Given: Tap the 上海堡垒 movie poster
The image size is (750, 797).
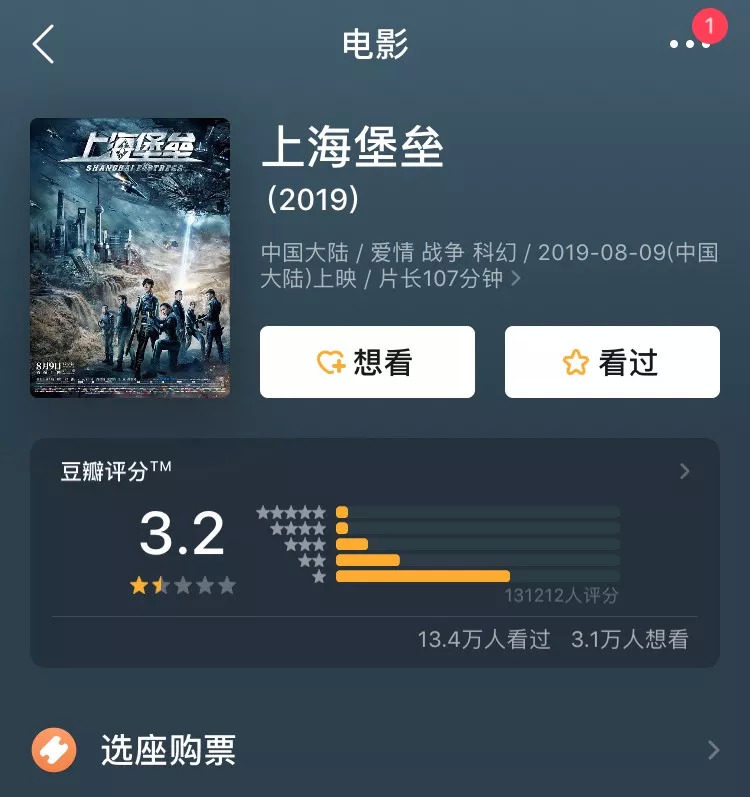Looking at the screenshot, I should (x=130, y=258).
